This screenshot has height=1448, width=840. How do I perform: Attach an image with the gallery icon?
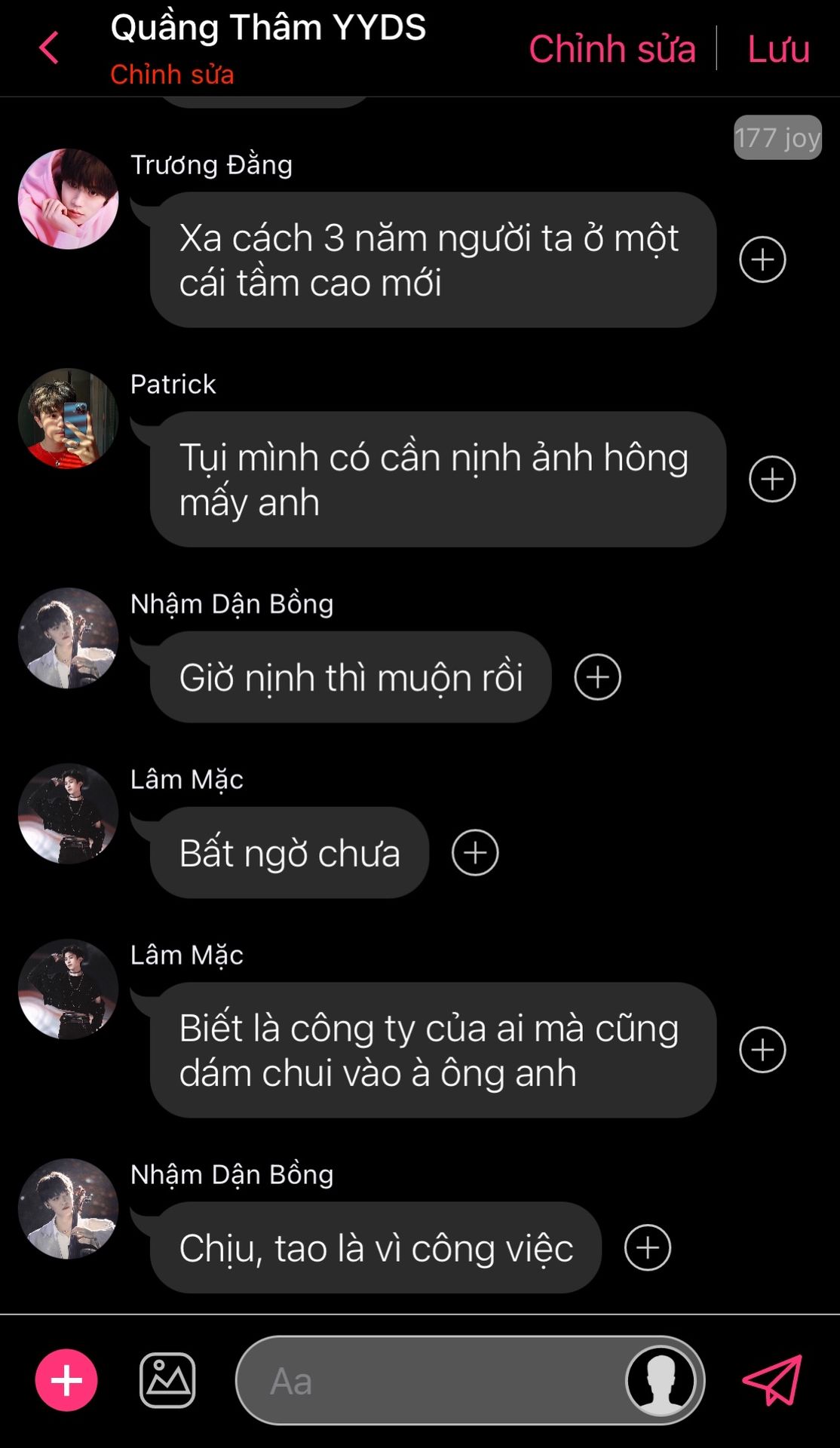tap(167, 1380)
